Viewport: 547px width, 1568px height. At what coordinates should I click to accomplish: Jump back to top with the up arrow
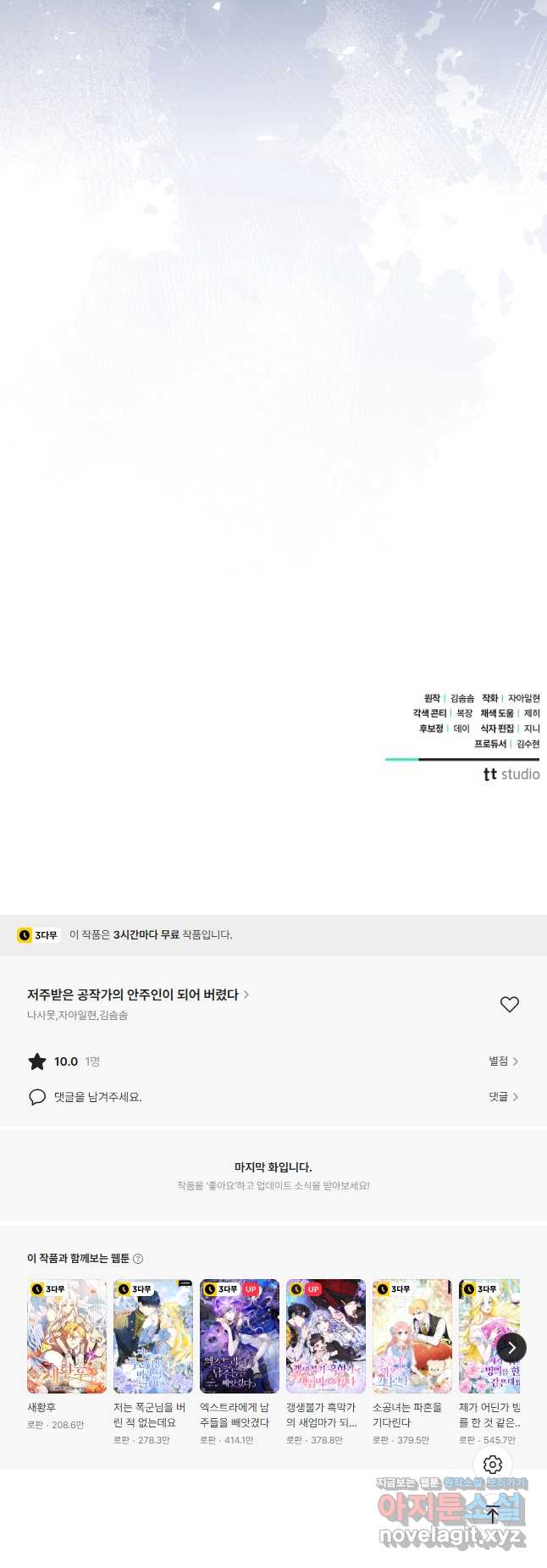point(493,1515)
